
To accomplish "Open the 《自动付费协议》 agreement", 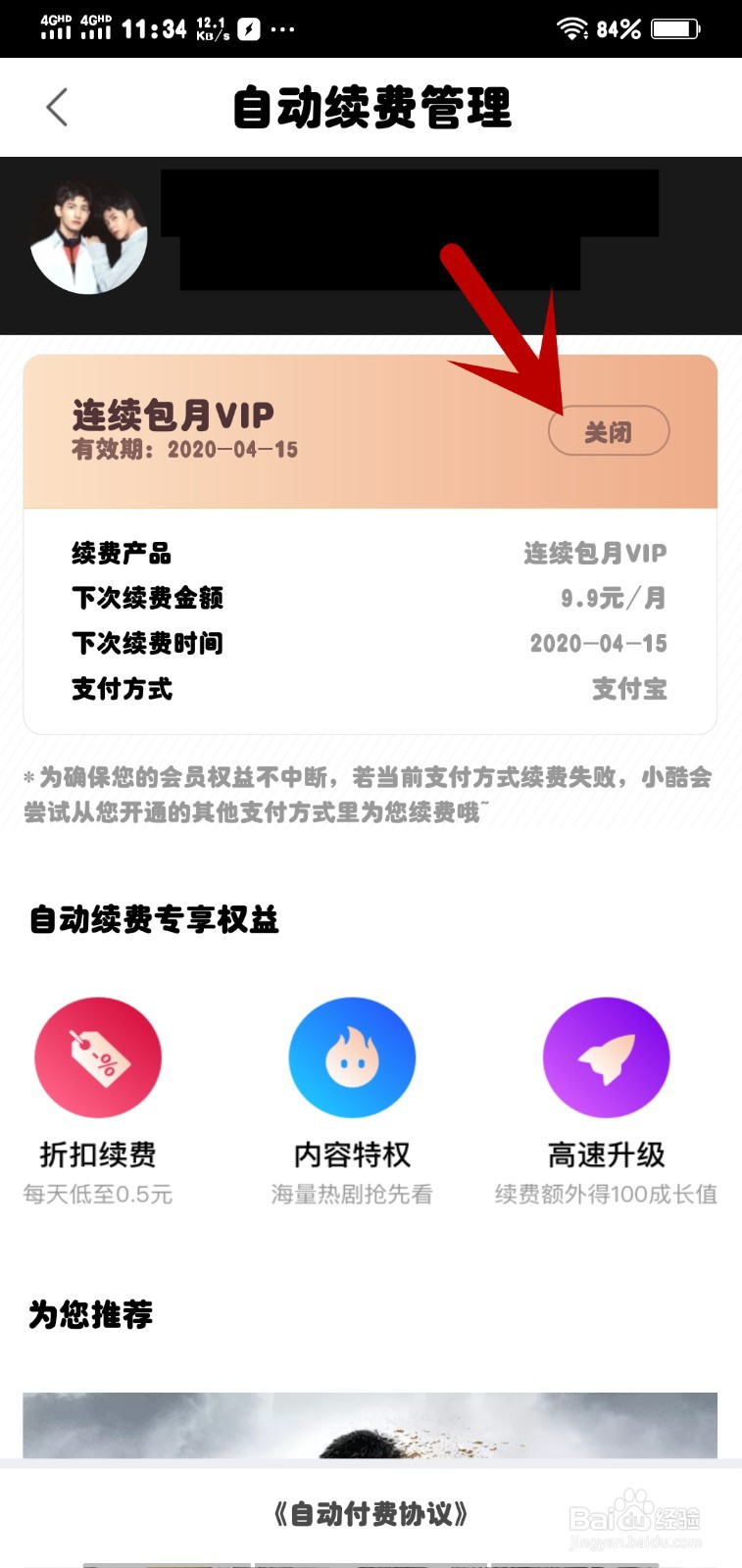I will [371, 1514].
